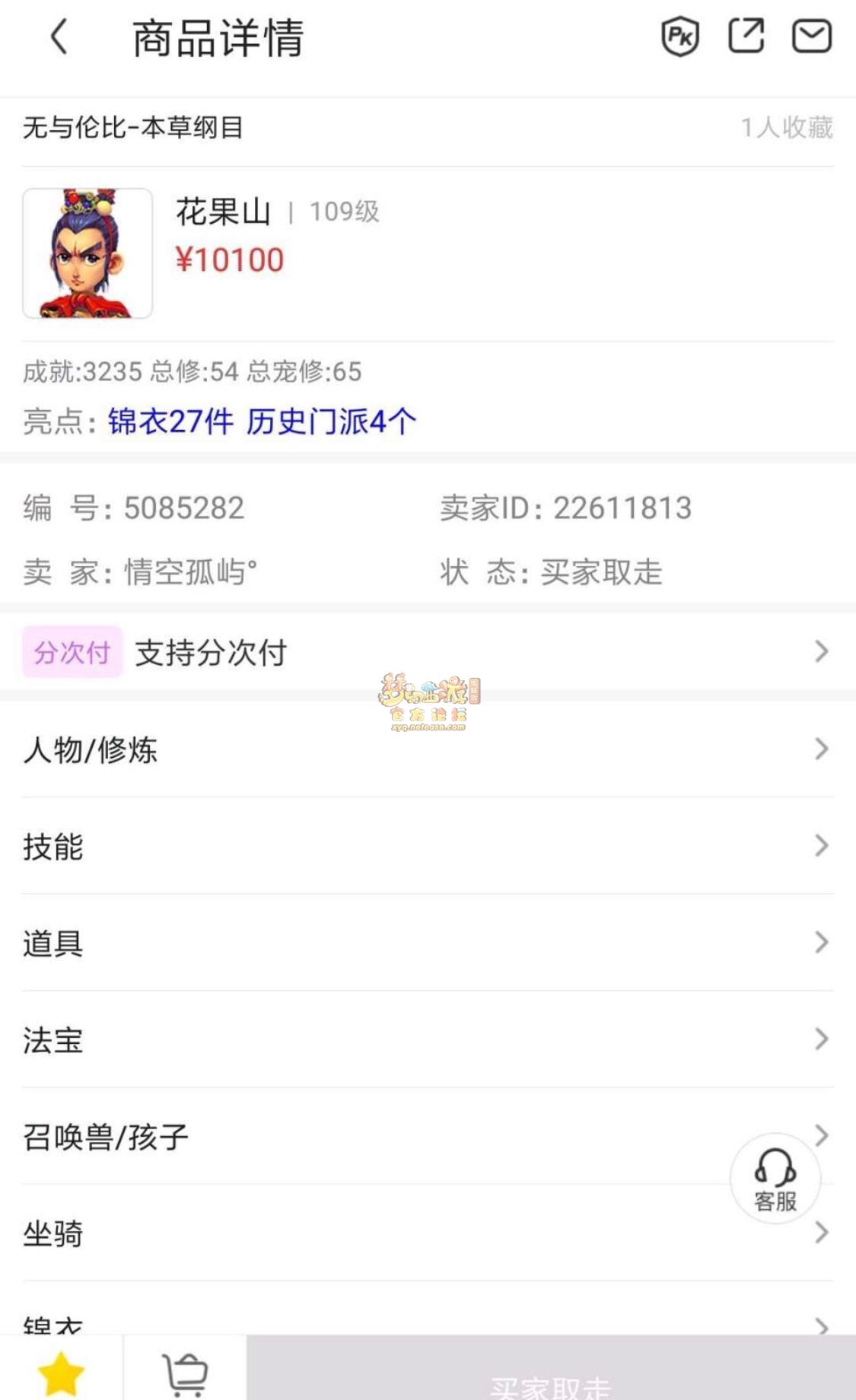Contact 客服 customer service
This screenshot has height=1400, width=856.
pyautogui.click(x=775, y=1179)
